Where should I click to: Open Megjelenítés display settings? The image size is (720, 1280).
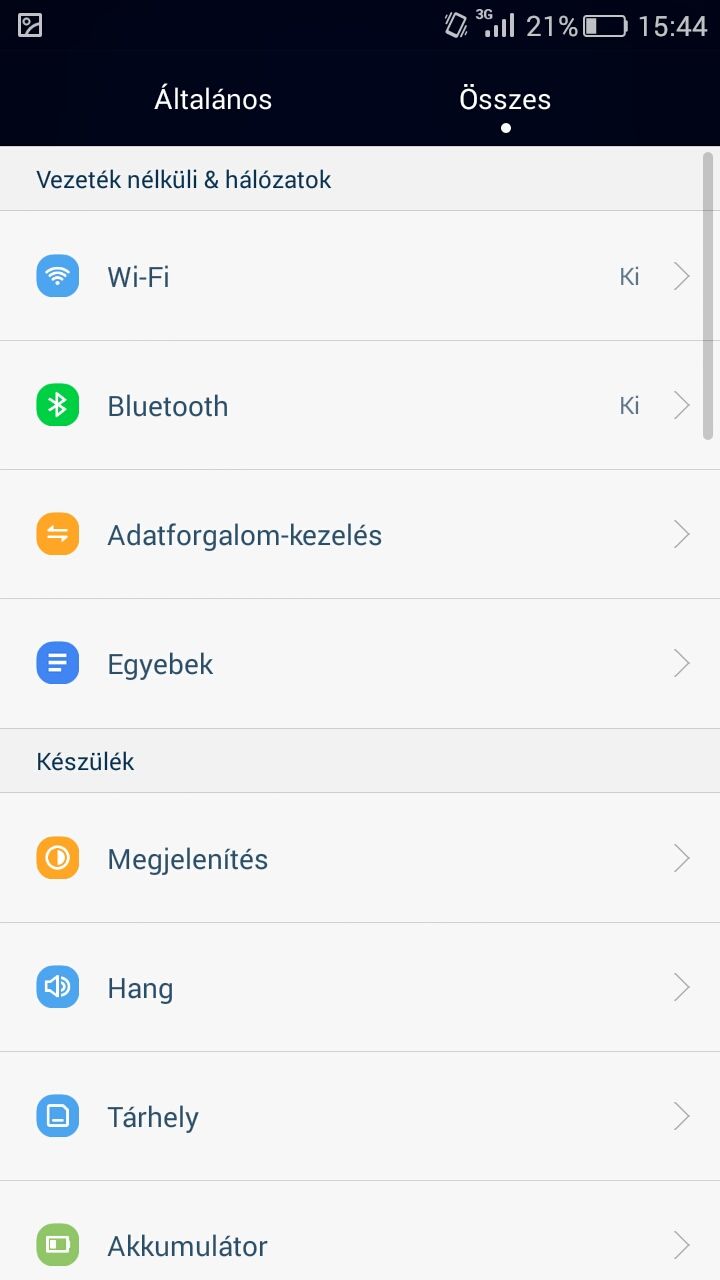[360, 858]
